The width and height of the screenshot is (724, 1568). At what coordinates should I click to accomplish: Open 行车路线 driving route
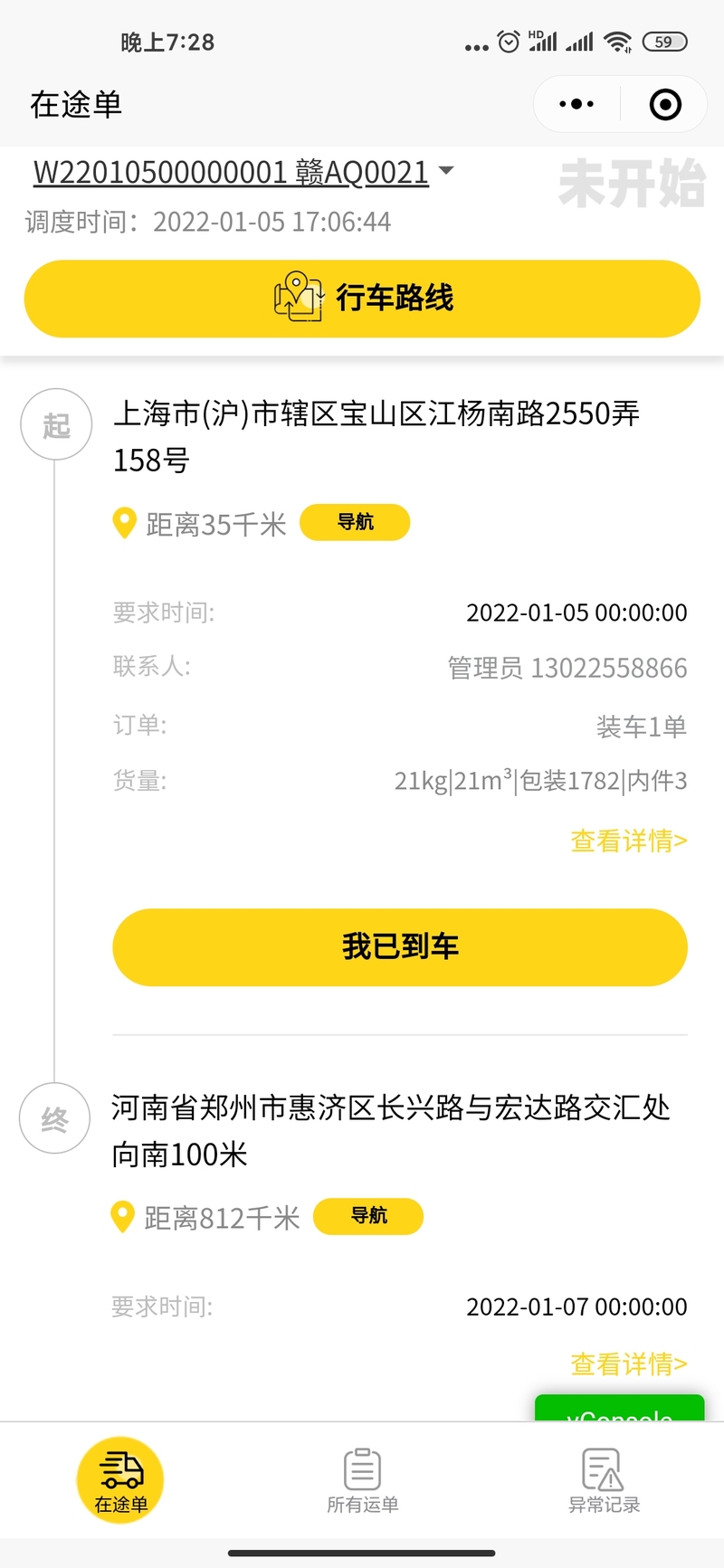coord(362,299)
